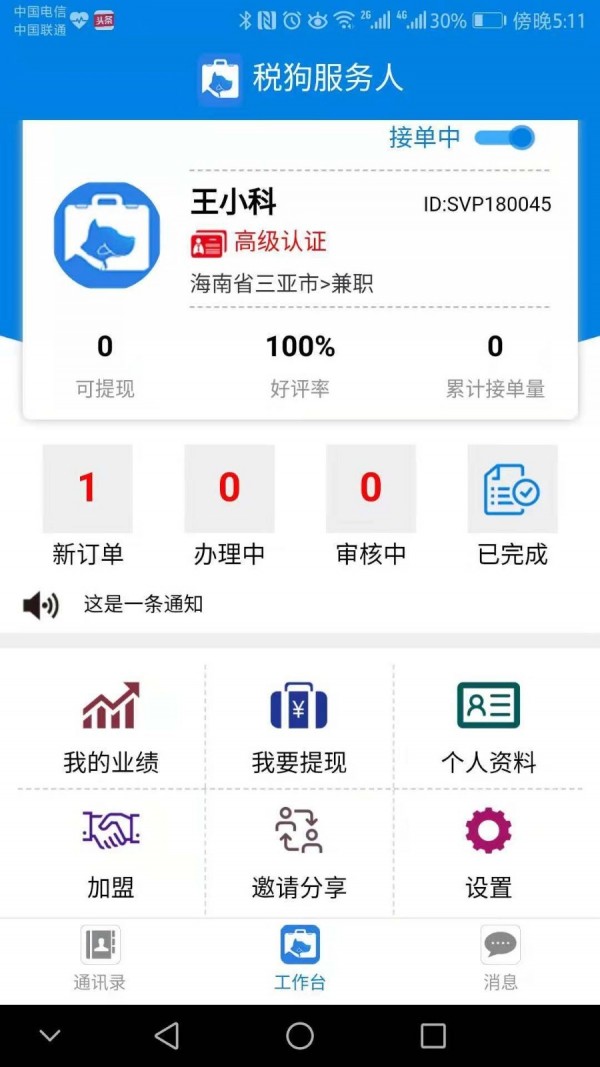
Task: Open 邀请分享 invite and share
Action: [299, 852]
